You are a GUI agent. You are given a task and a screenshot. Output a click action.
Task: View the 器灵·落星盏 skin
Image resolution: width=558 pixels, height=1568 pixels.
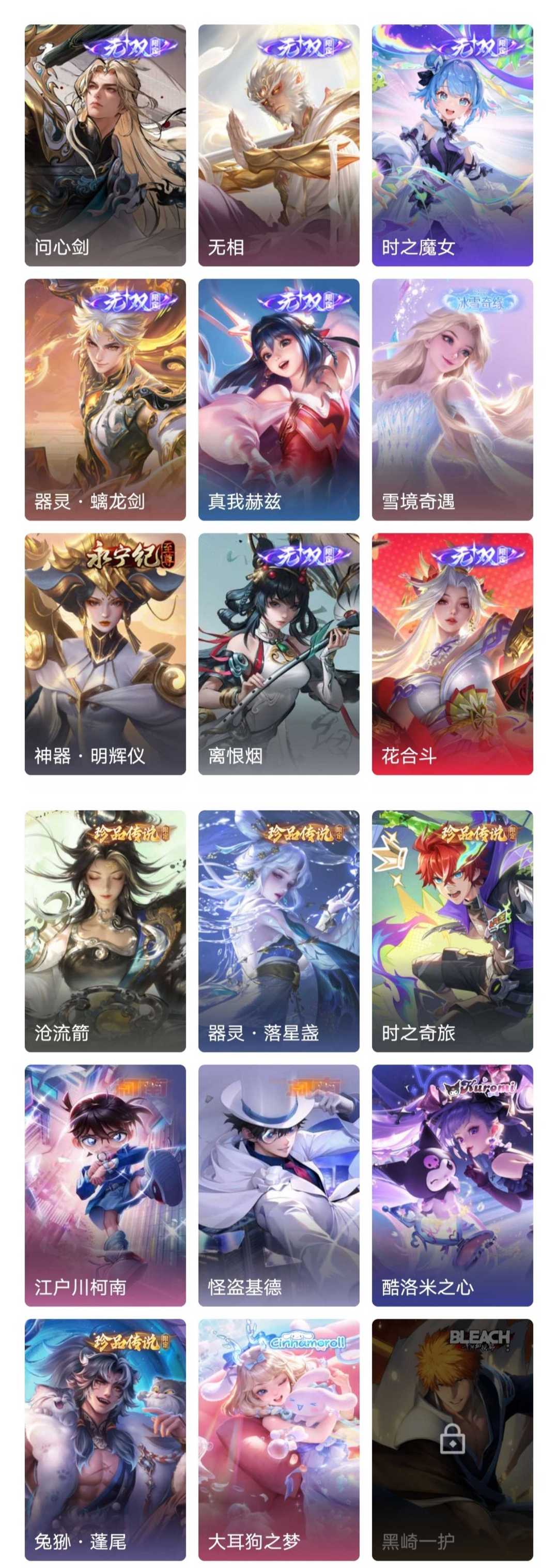tap(278, 931)
